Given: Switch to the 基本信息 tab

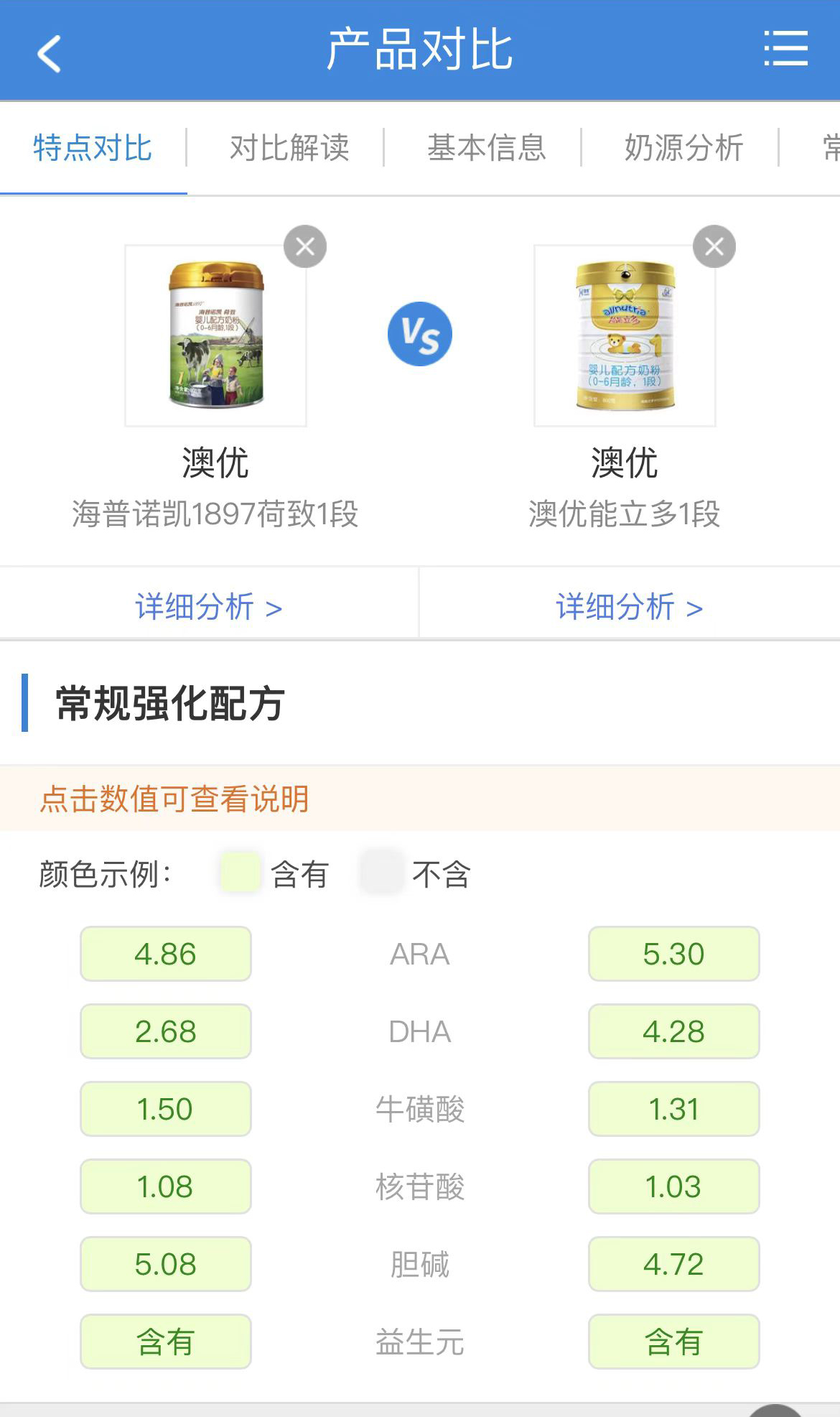Looking at the screenshot, I should point(487,148).
